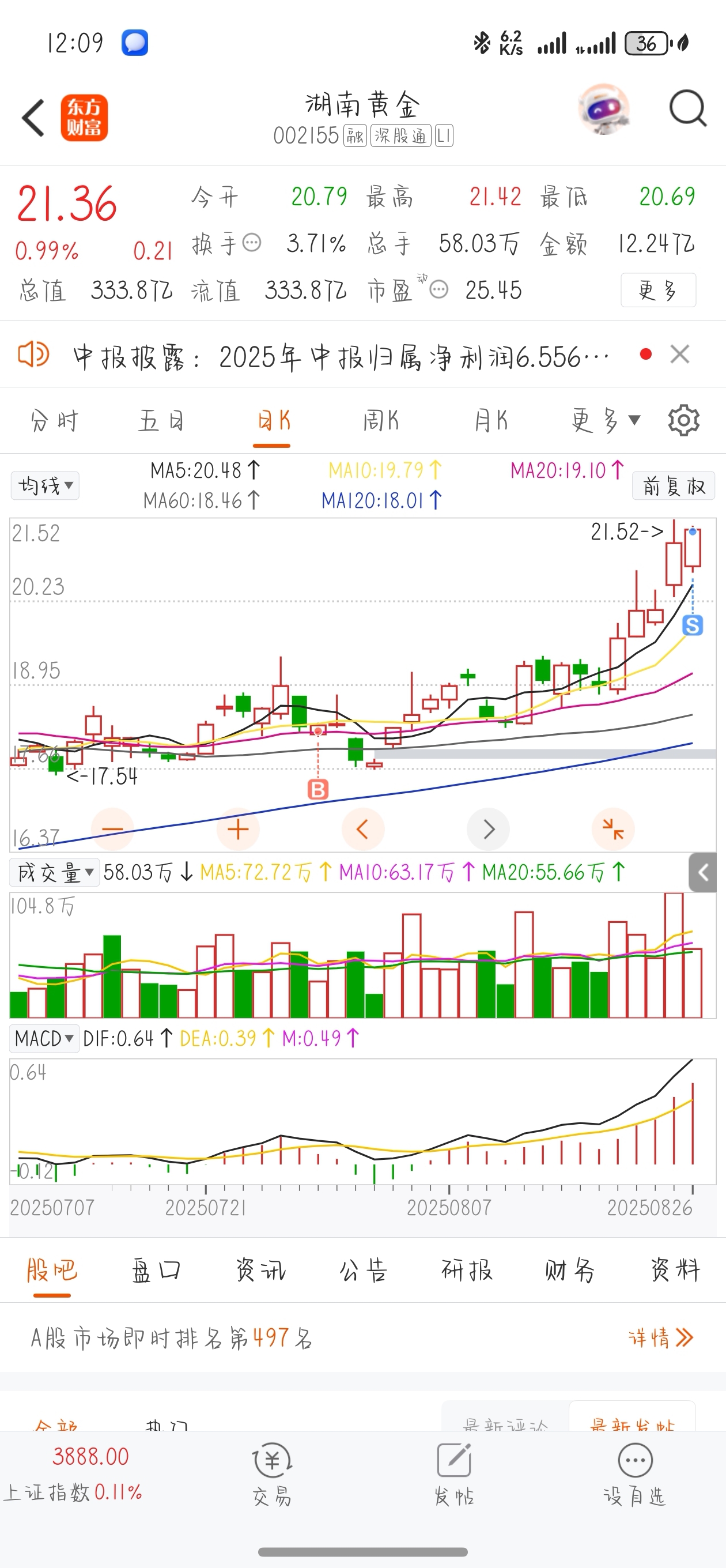Switch to the 周K chart tab

381,421
